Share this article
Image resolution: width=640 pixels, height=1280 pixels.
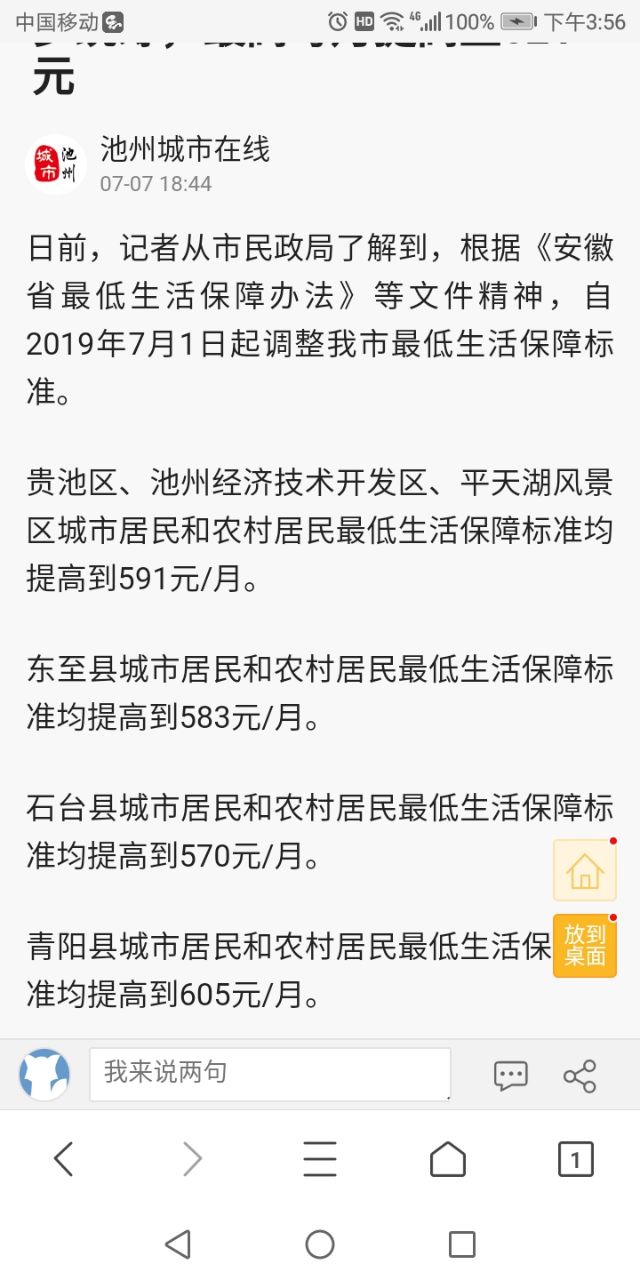coord(580,1076)
